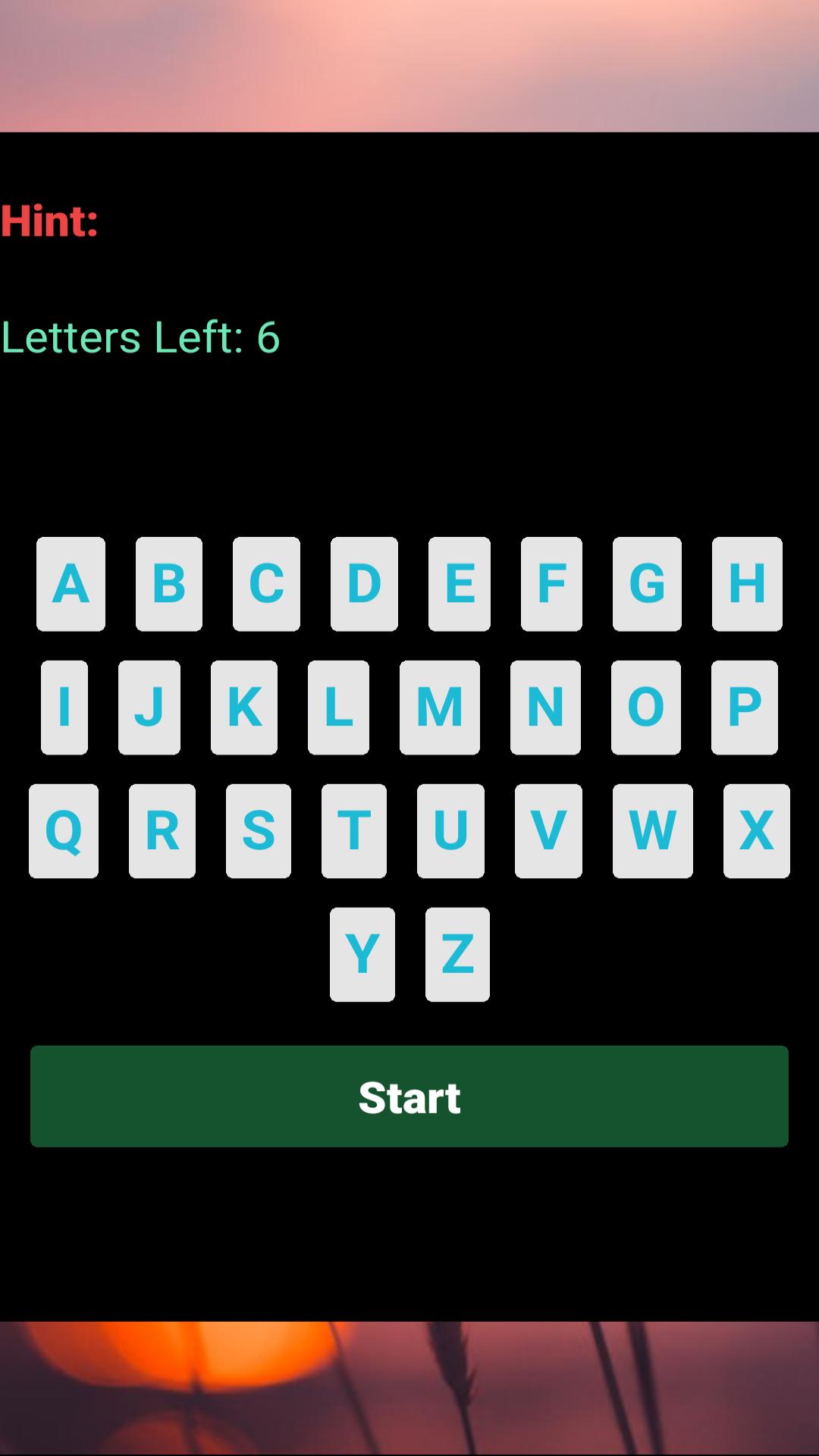Pick letter M from the letter grid
The image size is (819, 1456).
click(x=439, y=707)
